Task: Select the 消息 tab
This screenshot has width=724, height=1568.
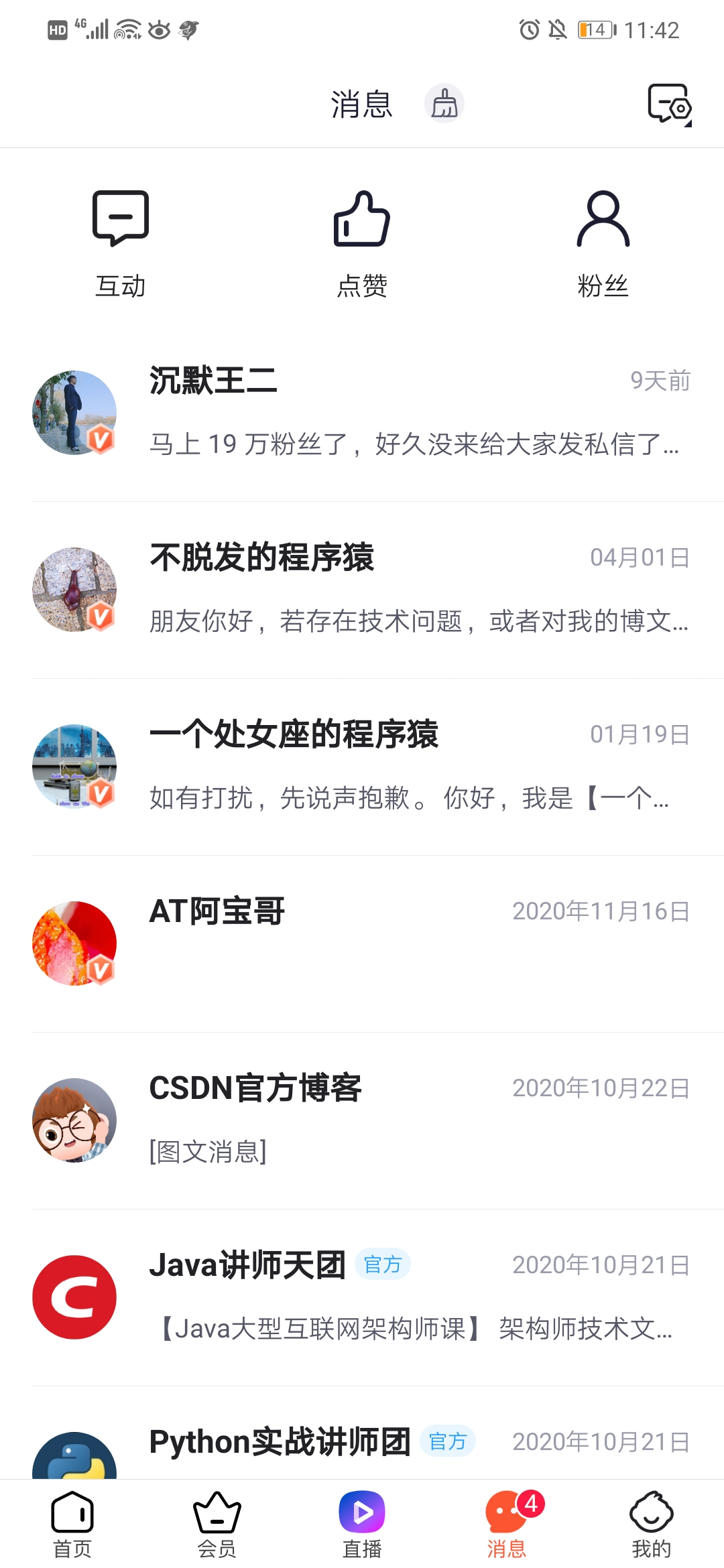Action: 507,1524
